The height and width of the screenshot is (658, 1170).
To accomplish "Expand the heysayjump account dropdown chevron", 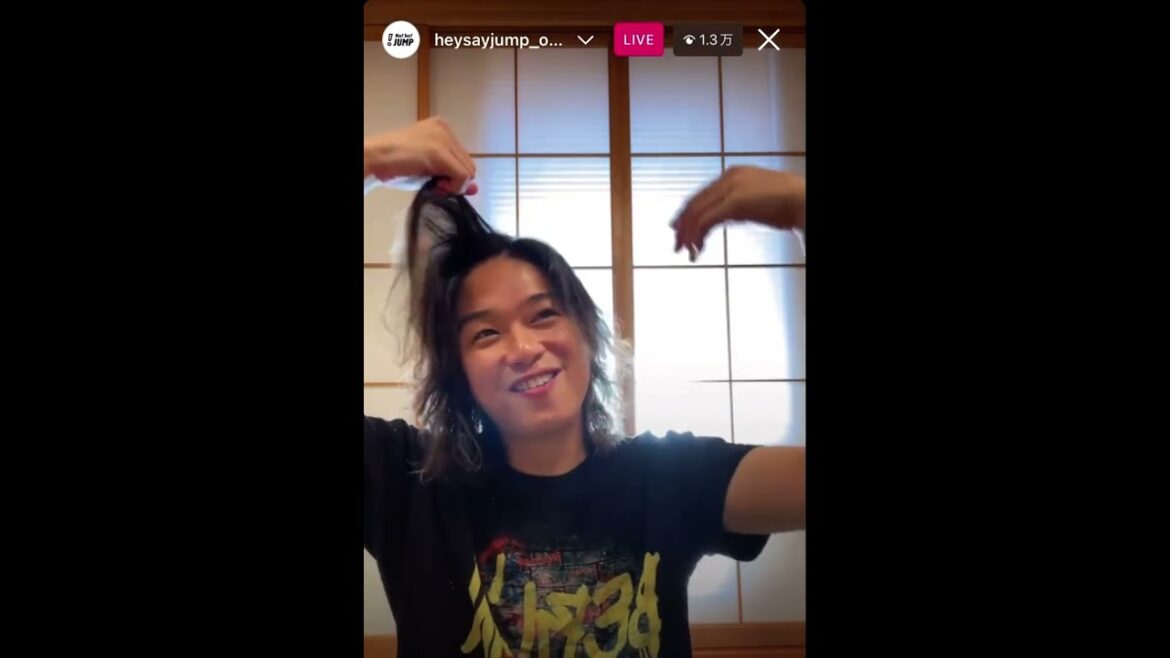I will coord(586,40).
